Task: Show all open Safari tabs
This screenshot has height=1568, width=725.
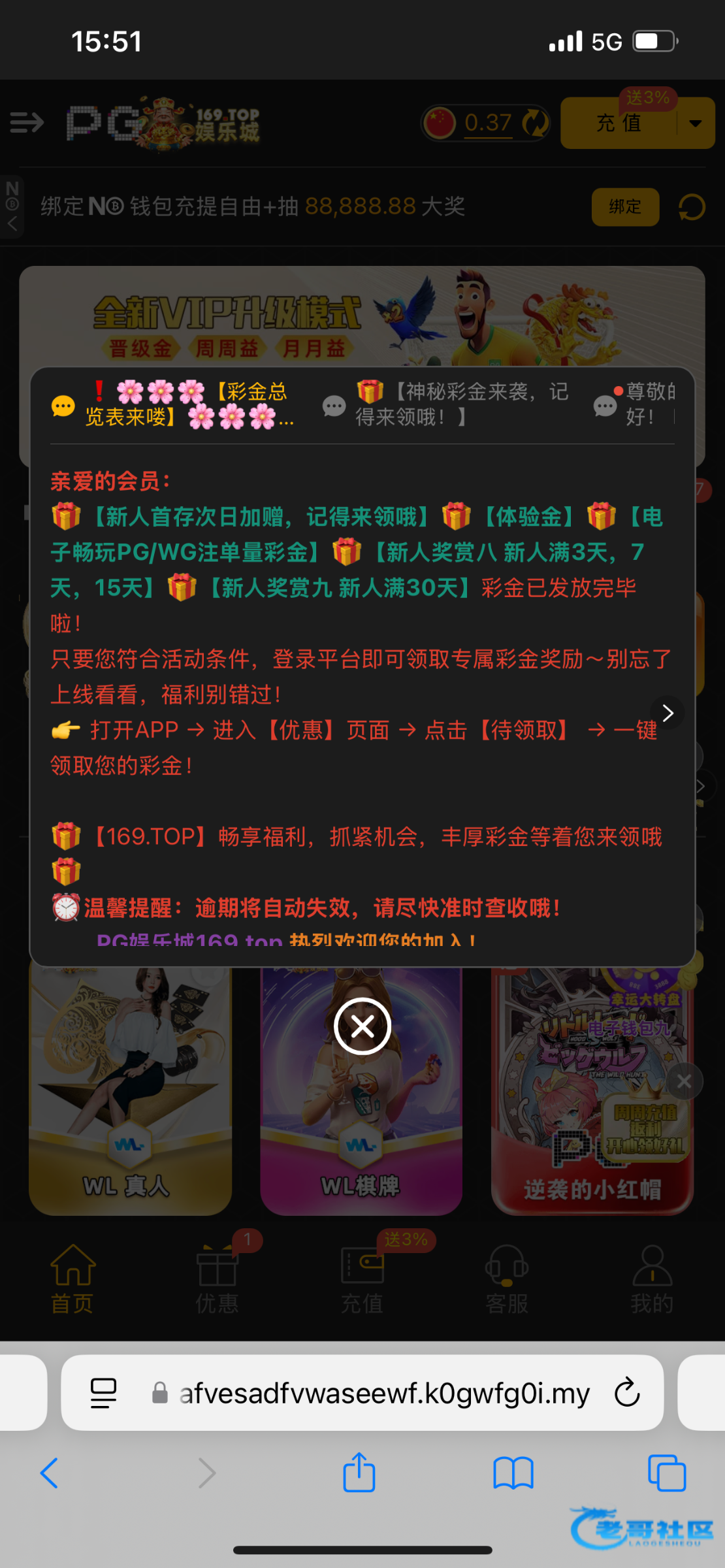Action: (x=666, y=1473)
